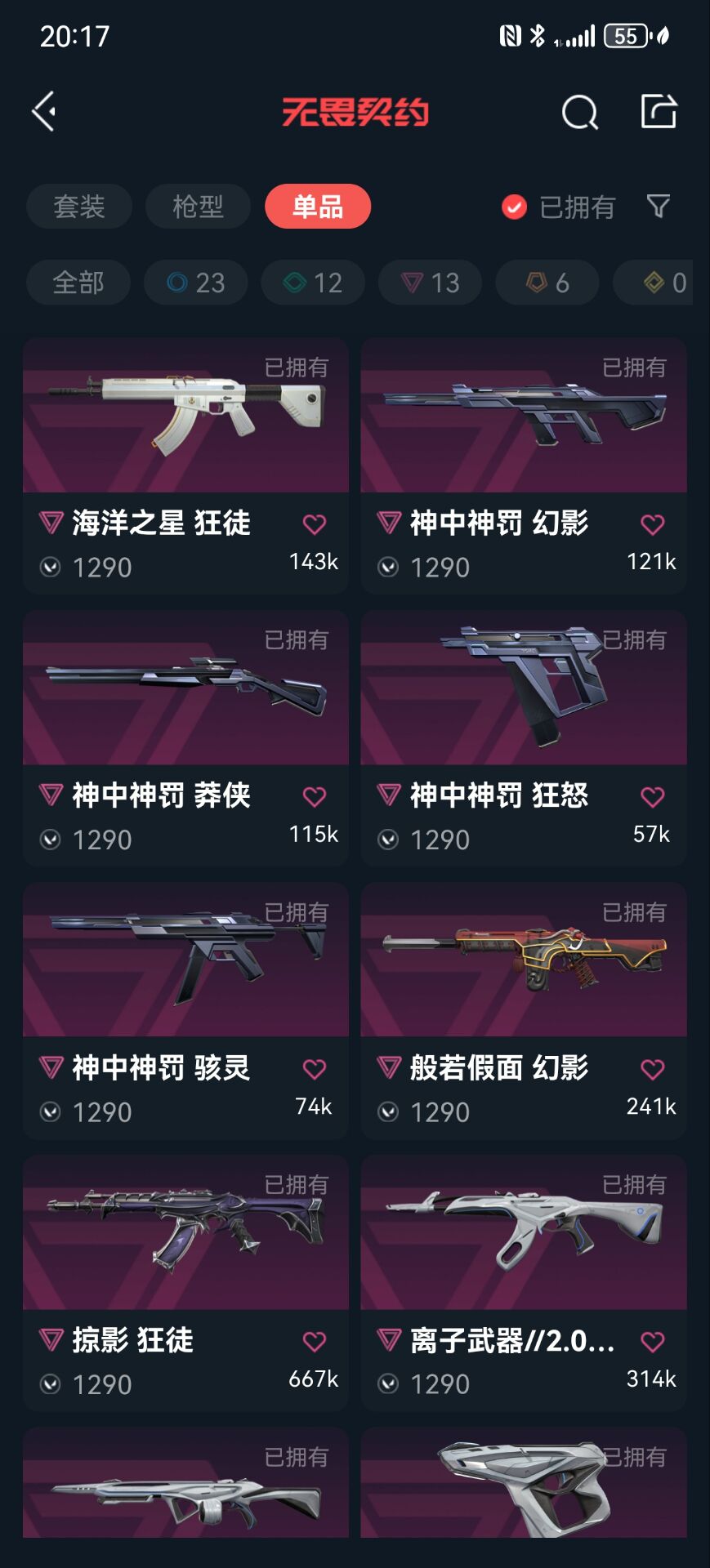Go back using the top-left arrow
This screenshot has height=1568, width=710.
pyautogui.click(x=44, y=111)
